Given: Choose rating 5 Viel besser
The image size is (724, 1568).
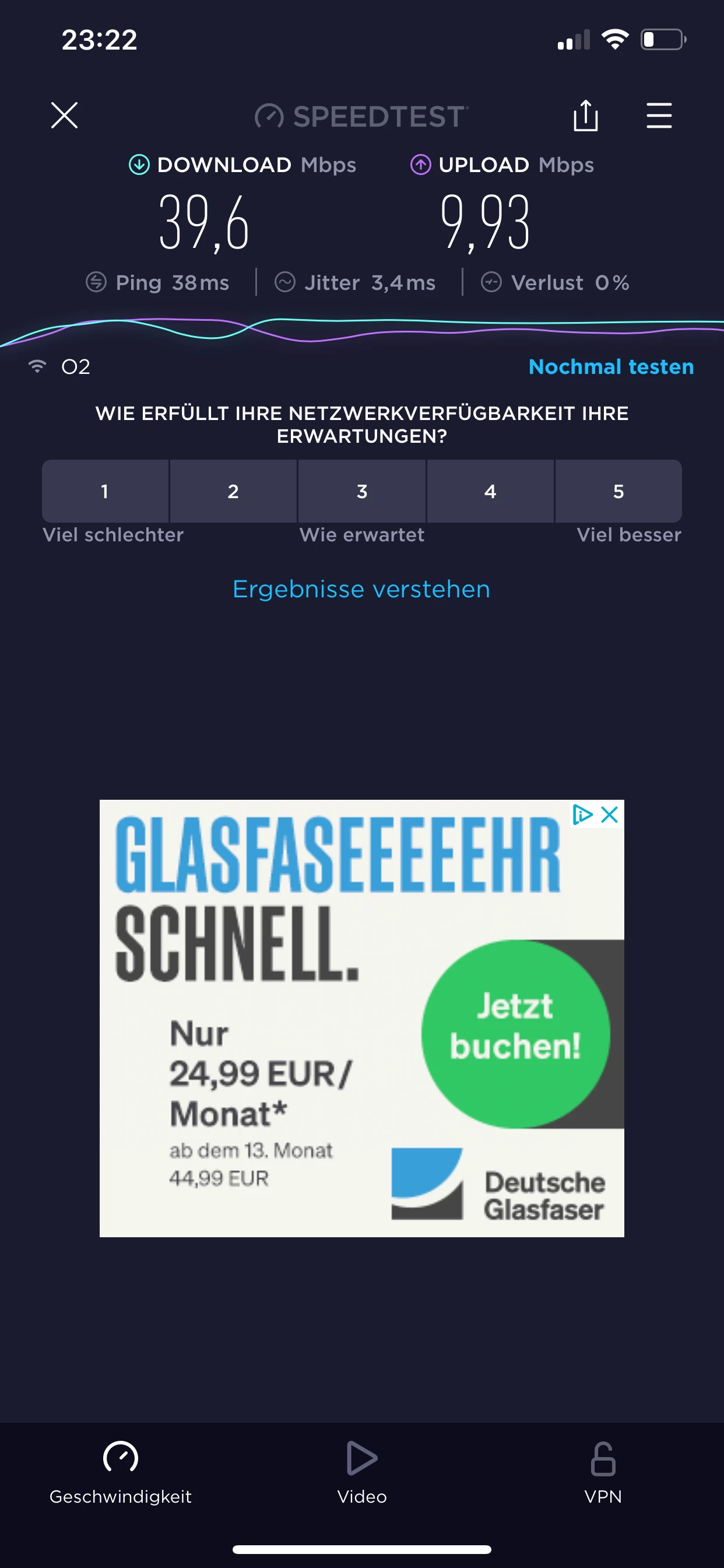Looking at the screenshot, I should tap(618, 491).
